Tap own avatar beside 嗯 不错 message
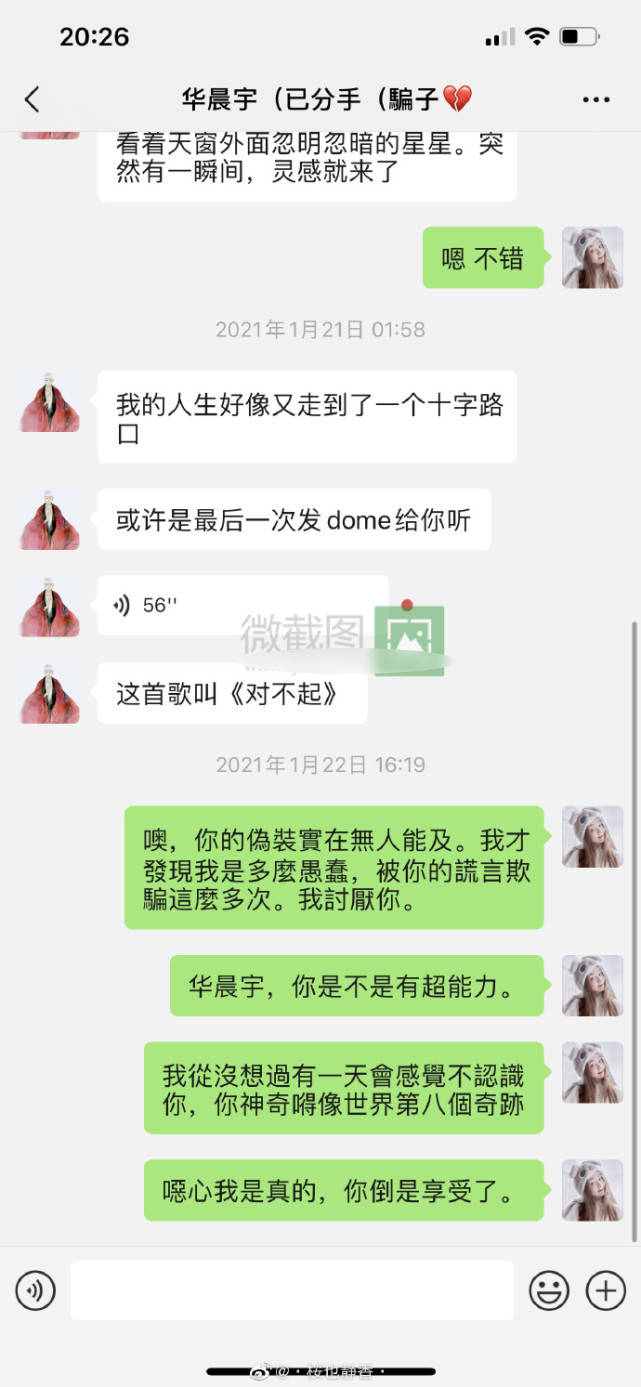This screenshot has width=641, height=1387. [592, 258]
